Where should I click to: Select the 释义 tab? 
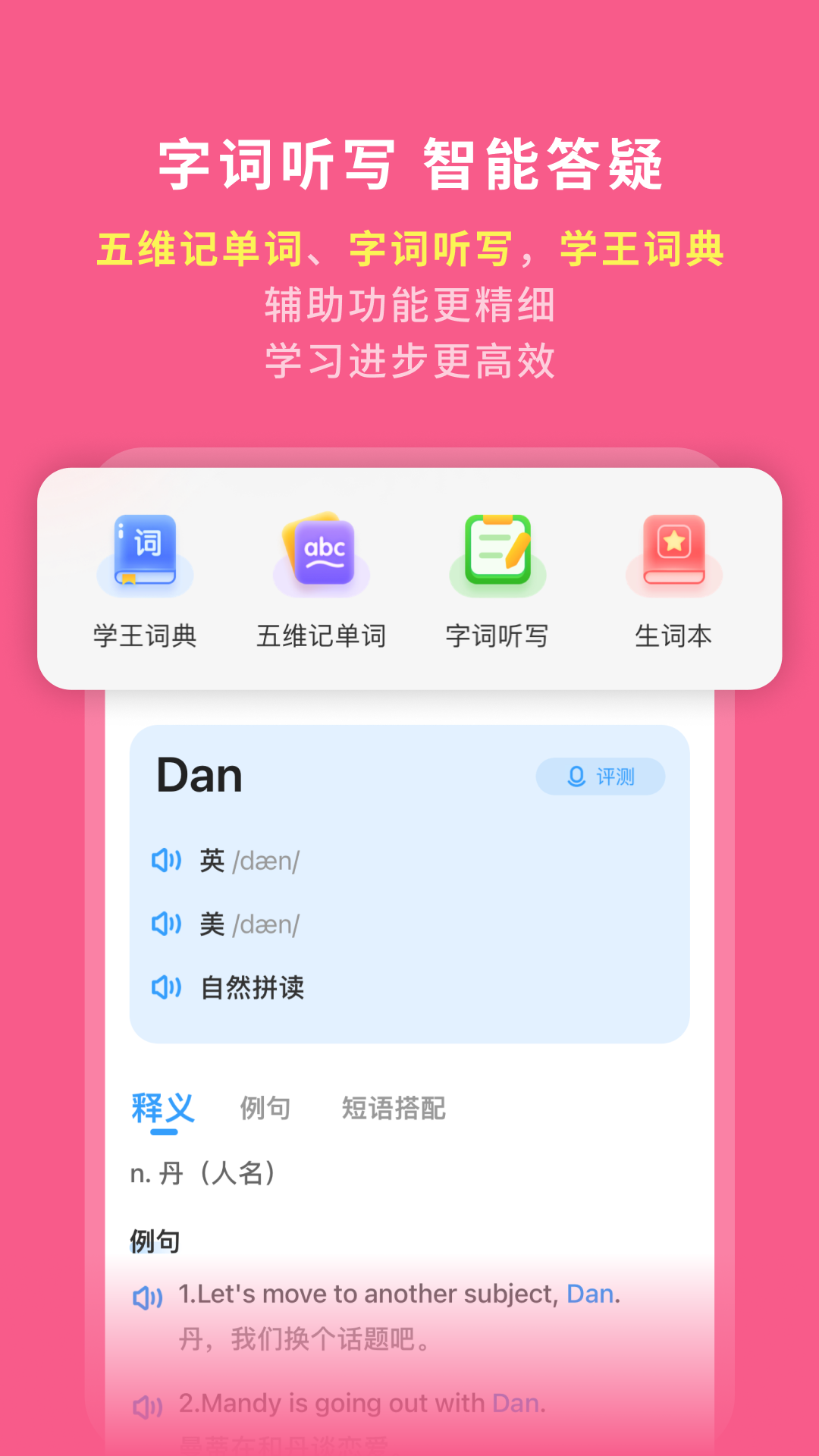click(x=162, y=1107)
